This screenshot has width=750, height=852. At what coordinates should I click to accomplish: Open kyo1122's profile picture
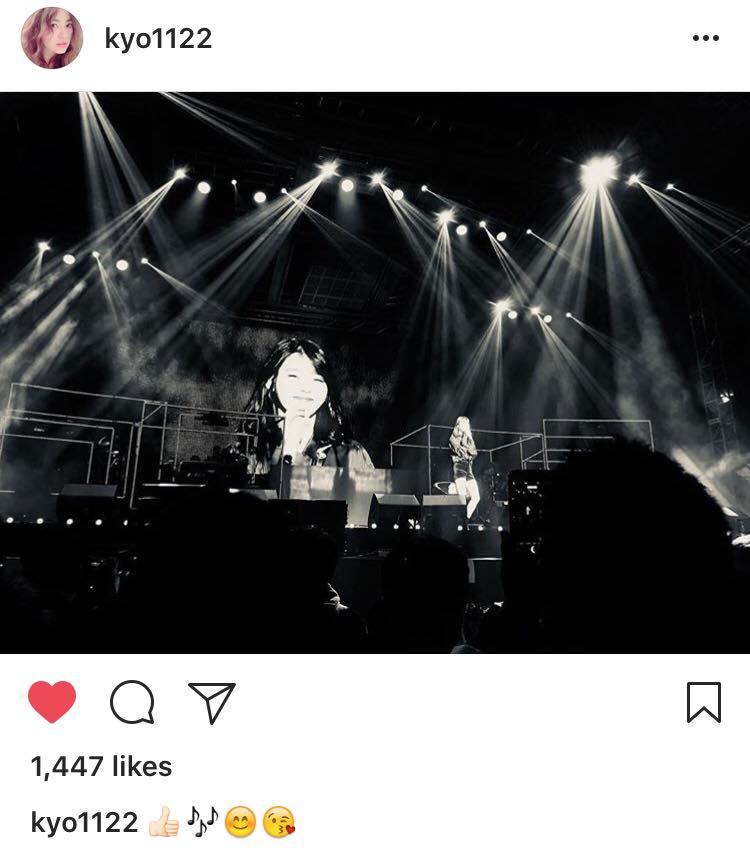click(x=52, y=38)
